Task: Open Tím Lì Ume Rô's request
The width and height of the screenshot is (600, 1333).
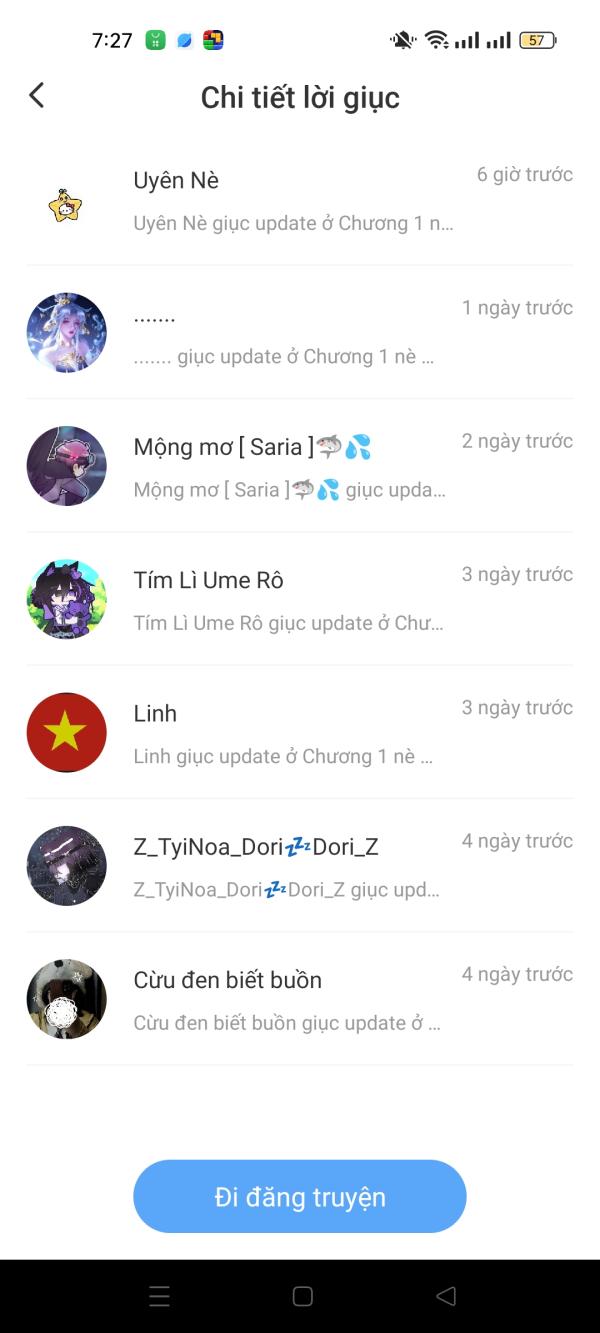Action: pos(300,599)
